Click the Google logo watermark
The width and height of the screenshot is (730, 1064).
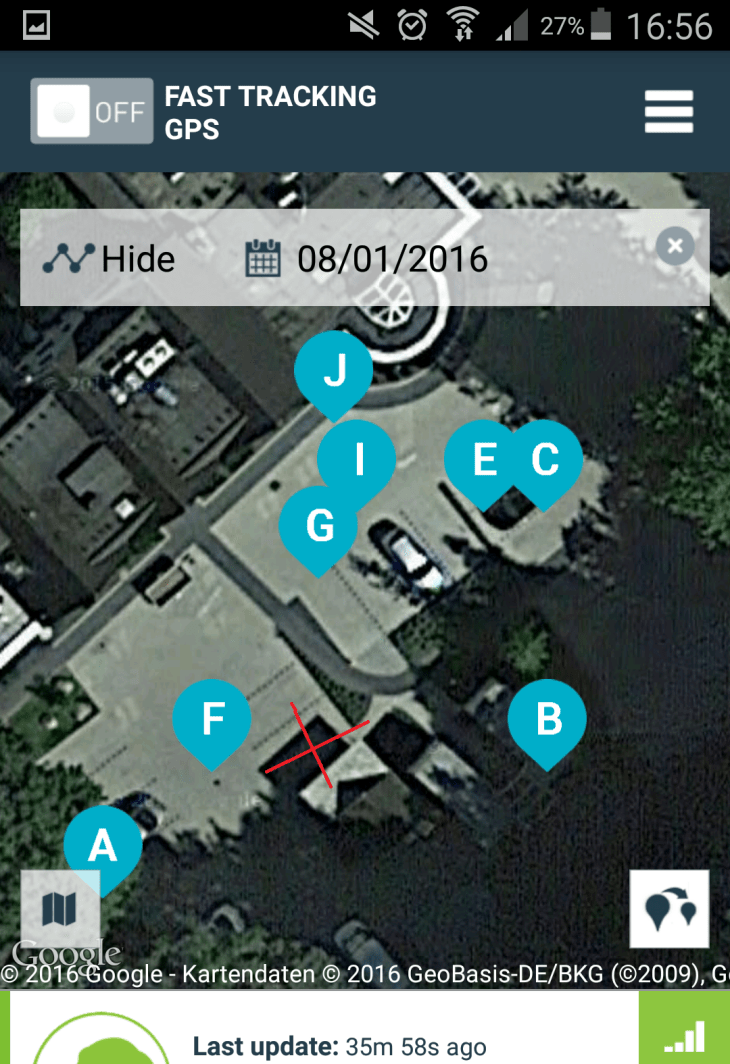pos(68,953)
